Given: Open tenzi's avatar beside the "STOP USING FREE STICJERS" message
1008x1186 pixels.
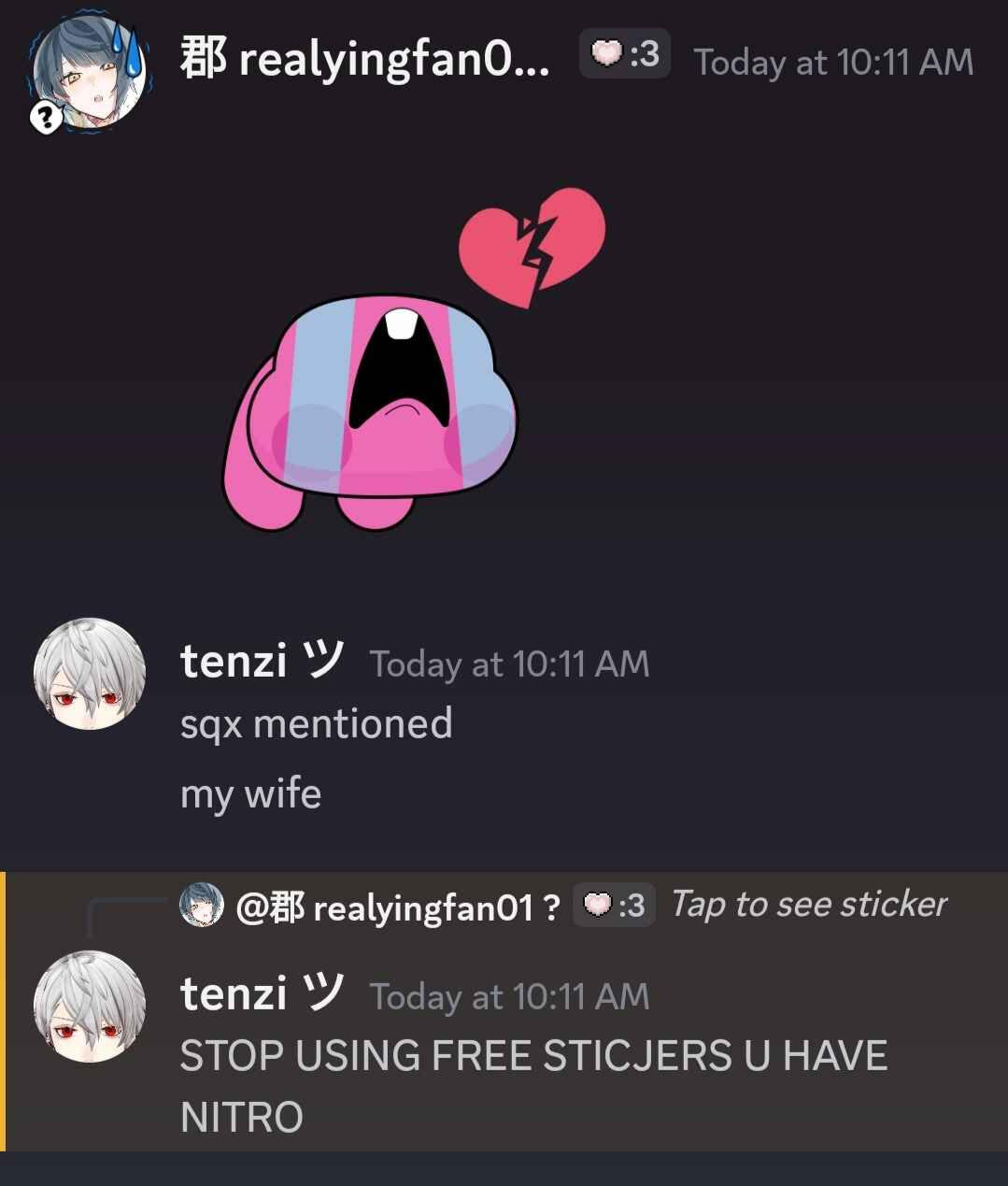Looking at the screenshot, I should [90, 1007].
